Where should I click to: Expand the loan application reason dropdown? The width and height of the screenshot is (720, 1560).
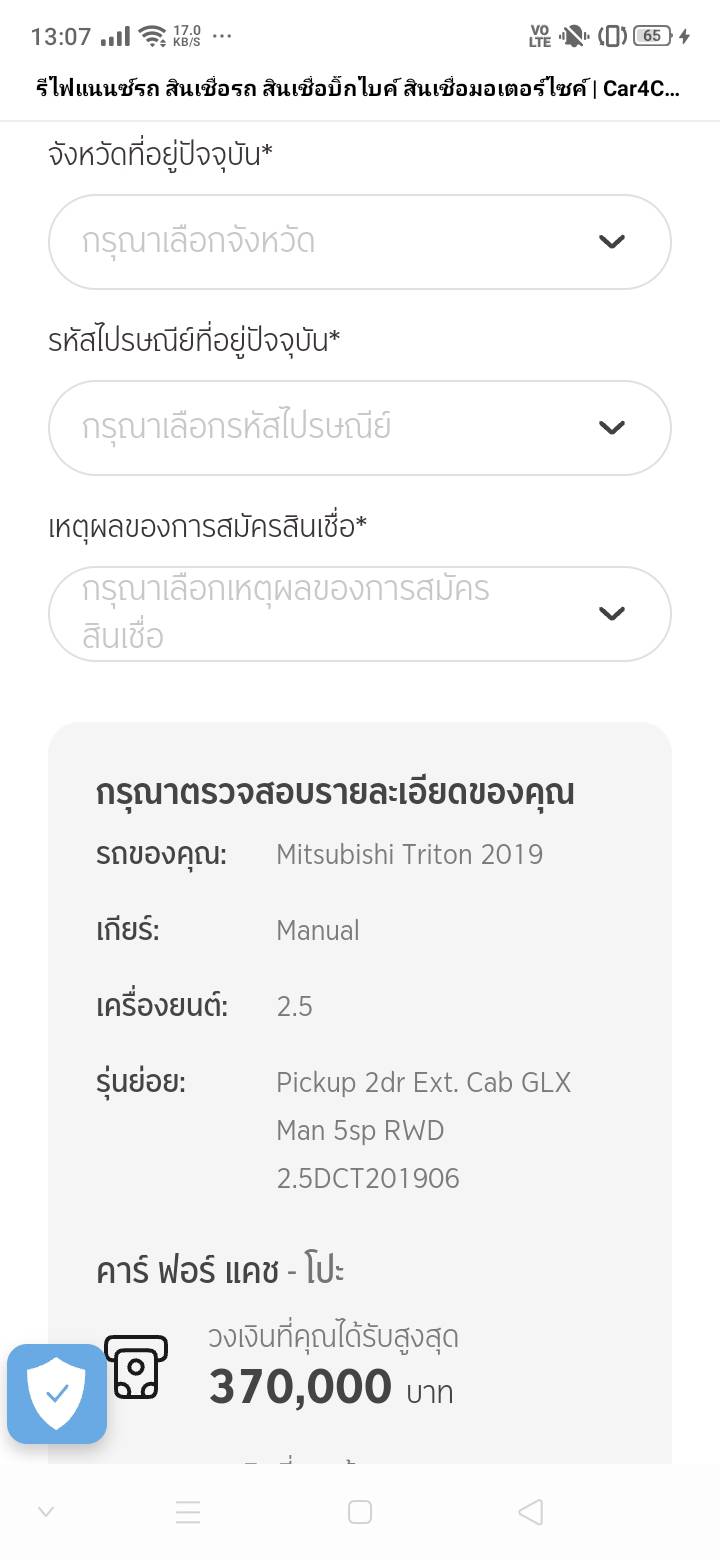(359, 614)
